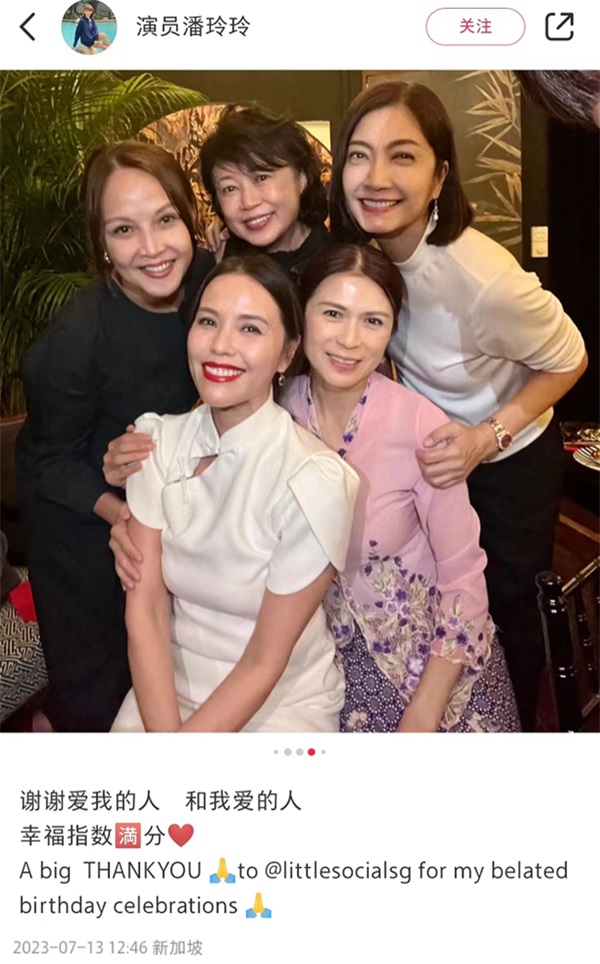Open 演员潘玲玲's profile avatar
600x964 pixels.
click(88, 27)
